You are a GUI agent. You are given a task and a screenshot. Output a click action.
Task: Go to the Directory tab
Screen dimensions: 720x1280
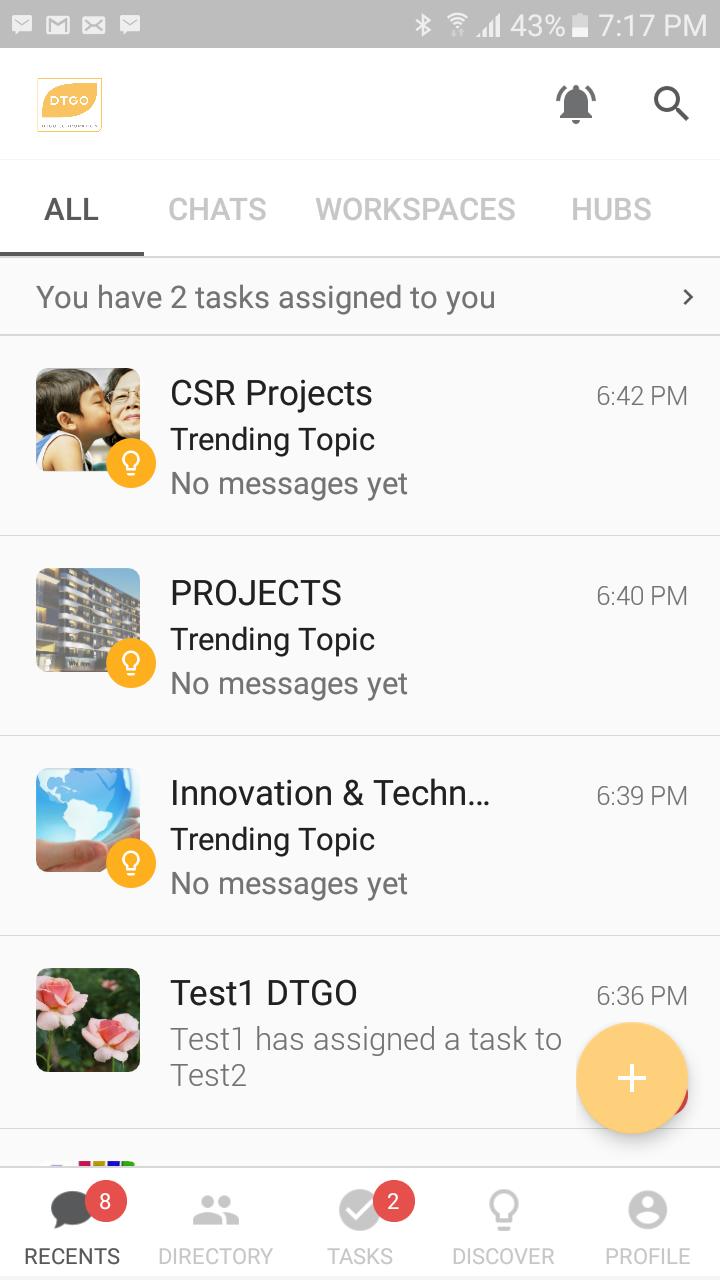[215, 1227]
